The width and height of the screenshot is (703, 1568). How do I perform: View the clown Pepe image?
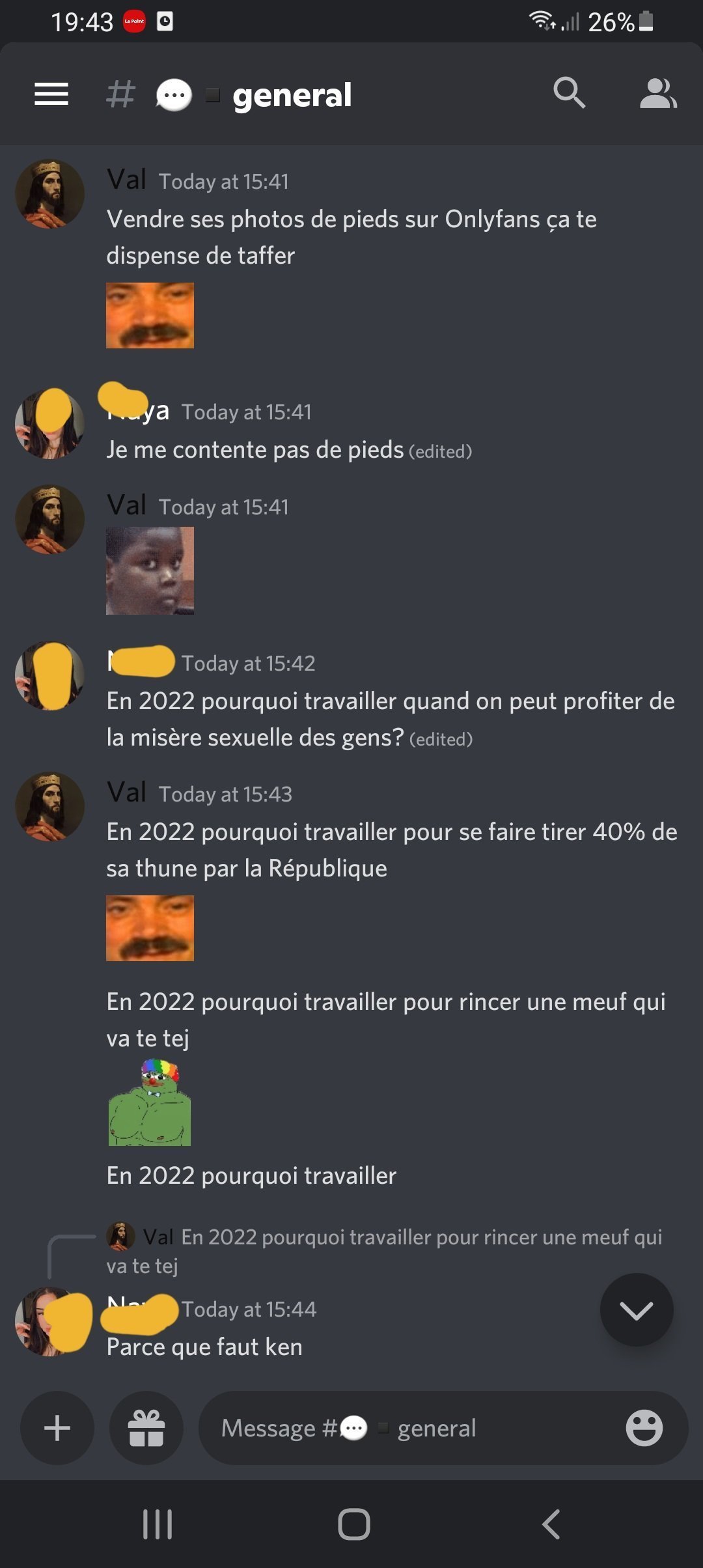point(150,1102)
